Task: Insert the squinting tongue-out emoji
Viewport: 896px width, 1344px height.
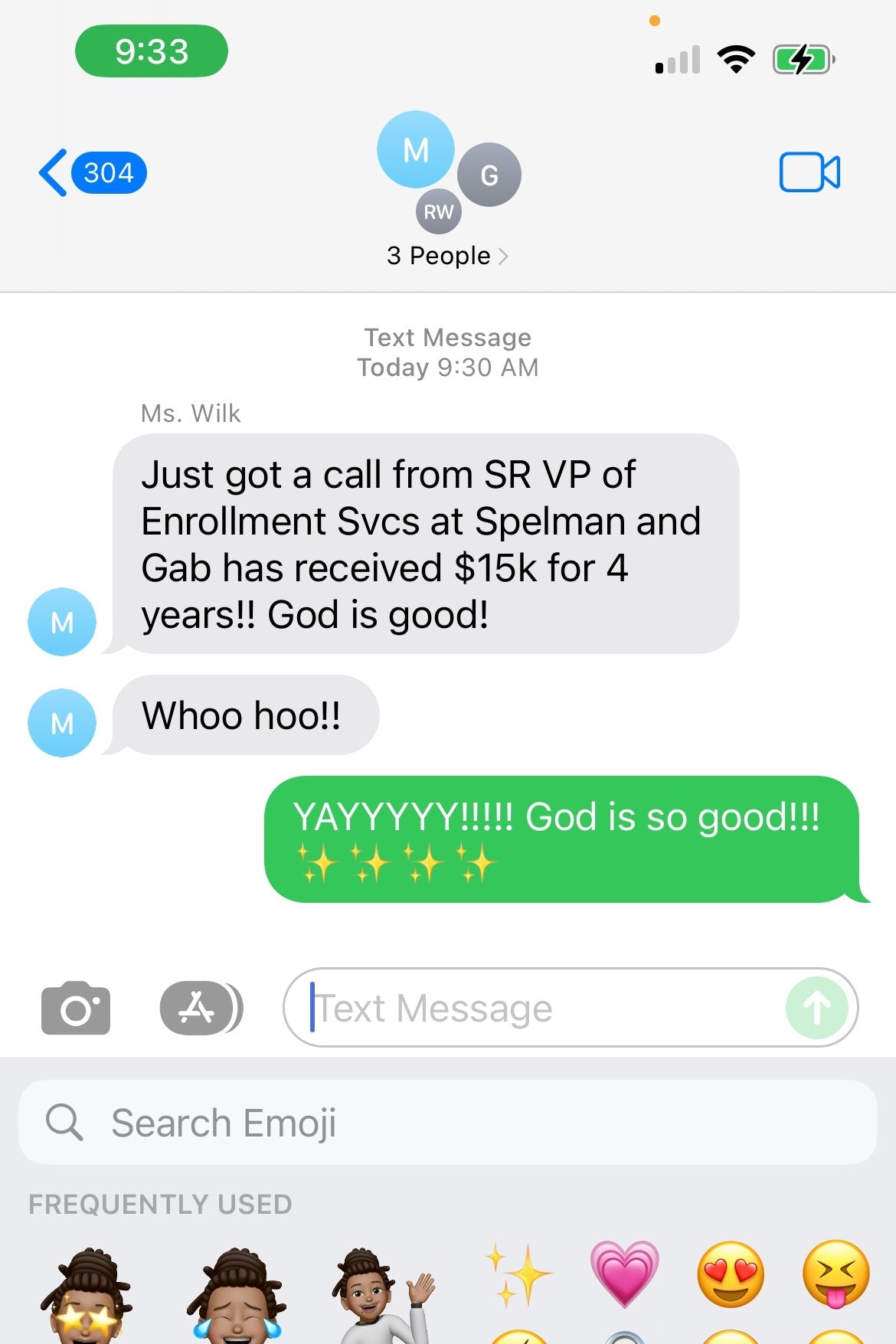Action: 836,1274
